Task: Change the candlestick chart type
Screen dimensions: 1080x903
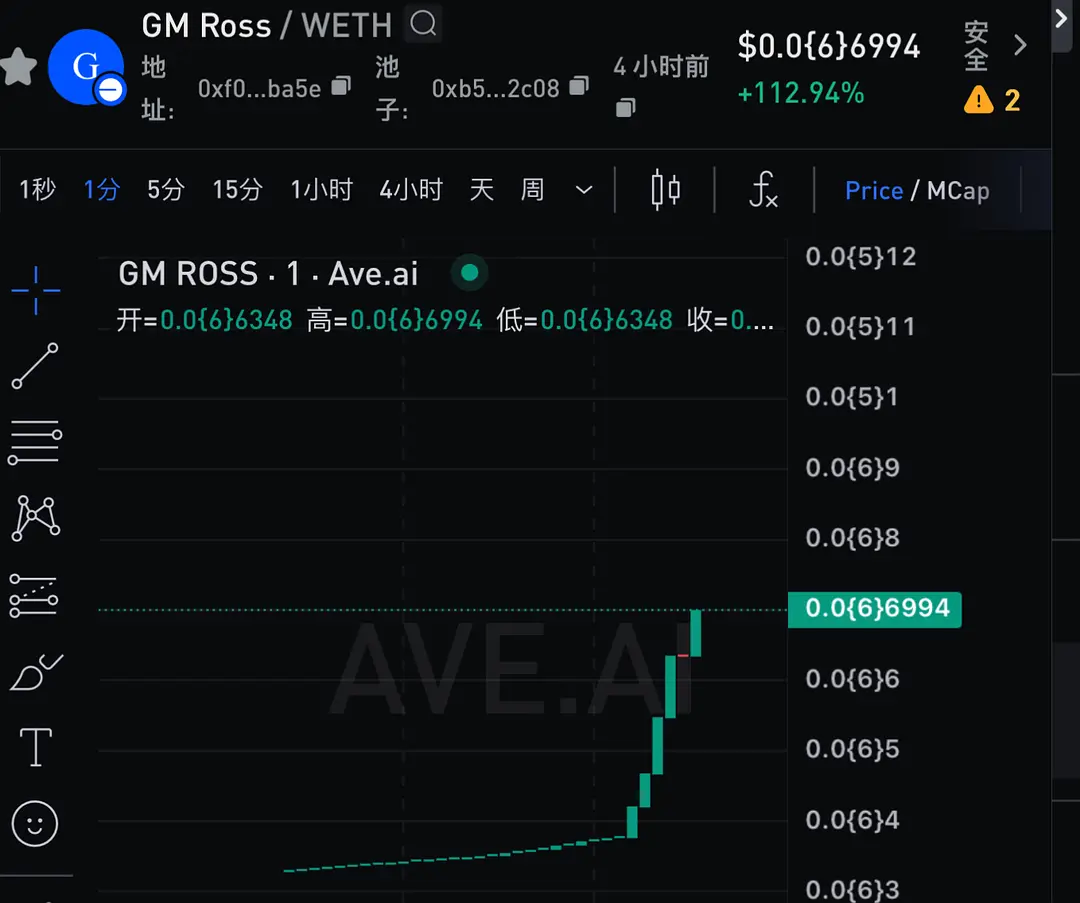Action: click(x=665, y=189)
